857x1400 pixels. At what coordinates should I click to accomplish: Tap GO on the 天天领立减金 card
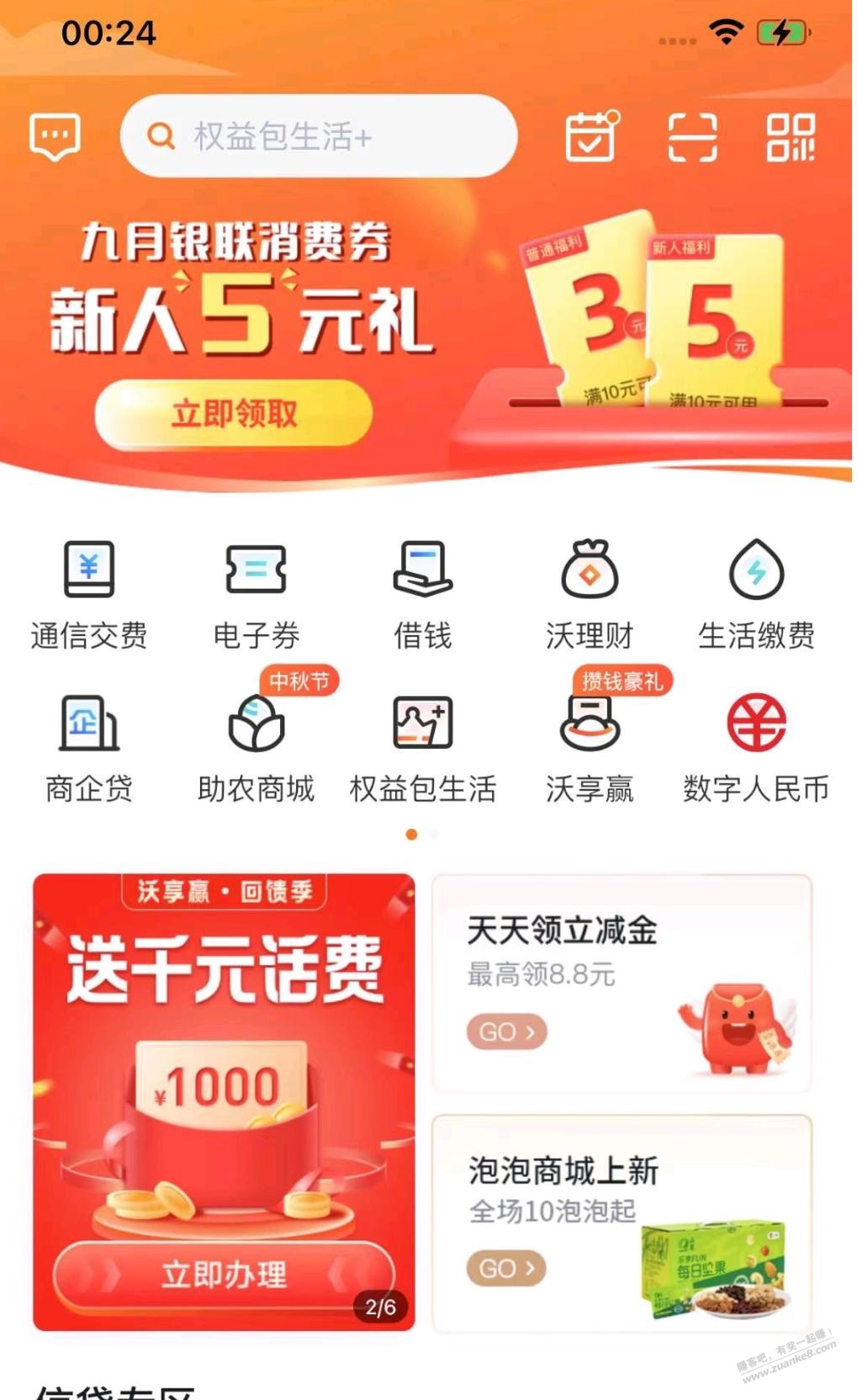point(506,1031)
